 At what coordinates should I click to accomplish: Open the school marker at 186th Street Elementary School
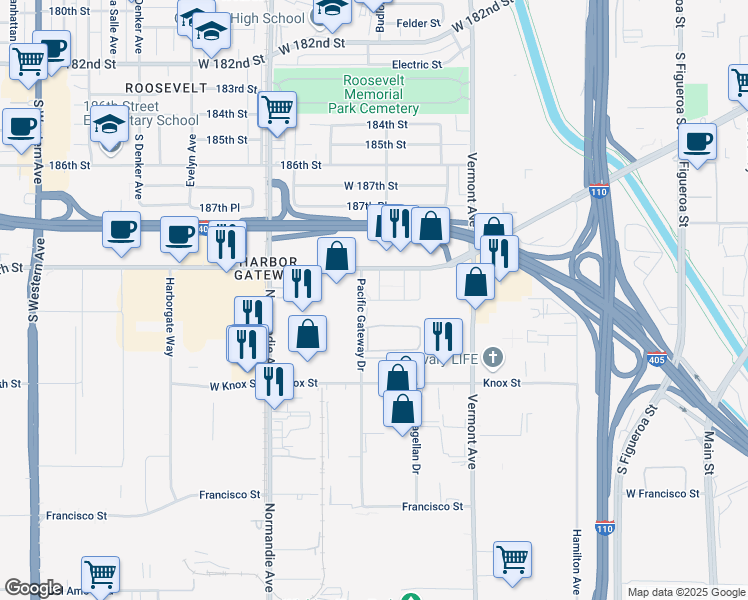pos(112,128)
